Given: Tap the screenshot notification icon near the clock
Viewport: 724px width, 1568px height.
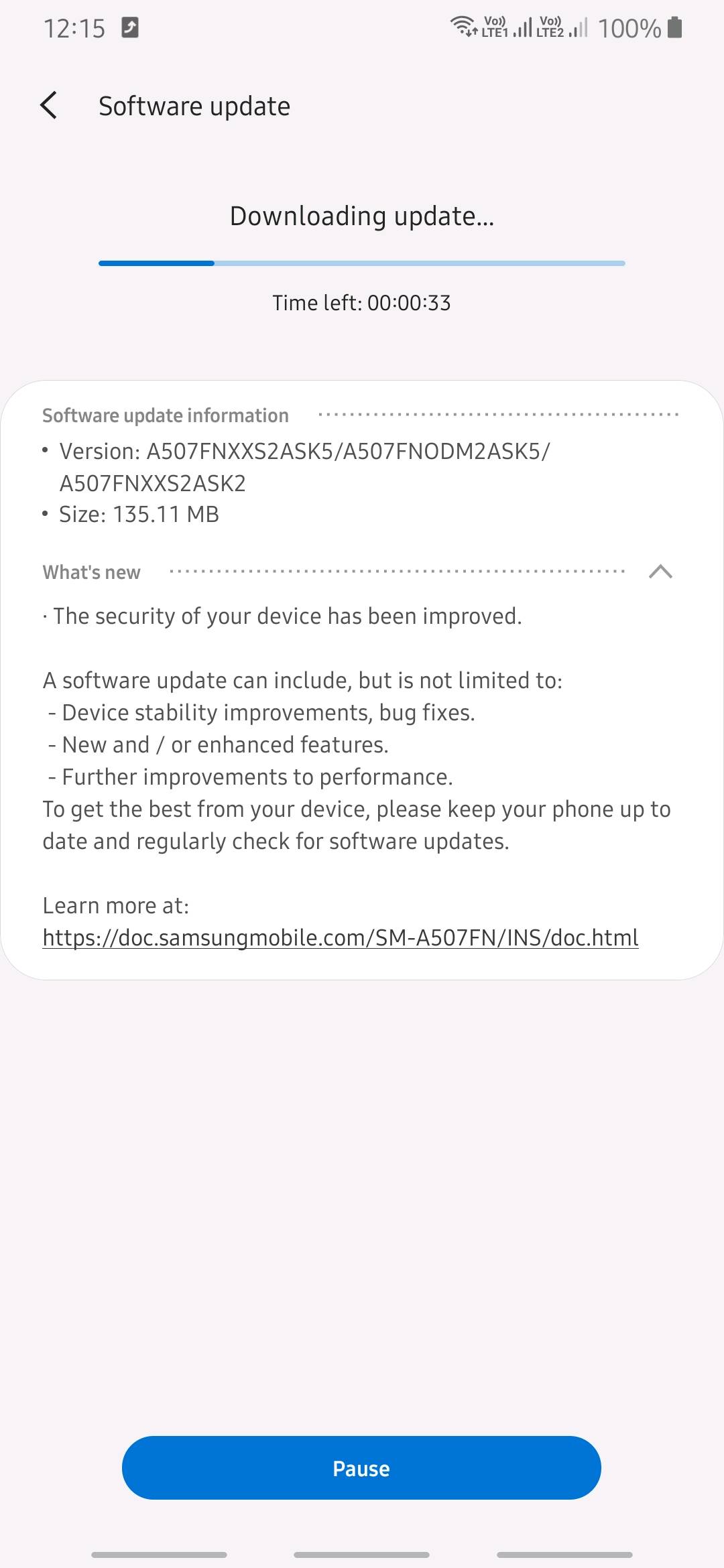Looking at the screenshot, I should (x=130, y=27).
